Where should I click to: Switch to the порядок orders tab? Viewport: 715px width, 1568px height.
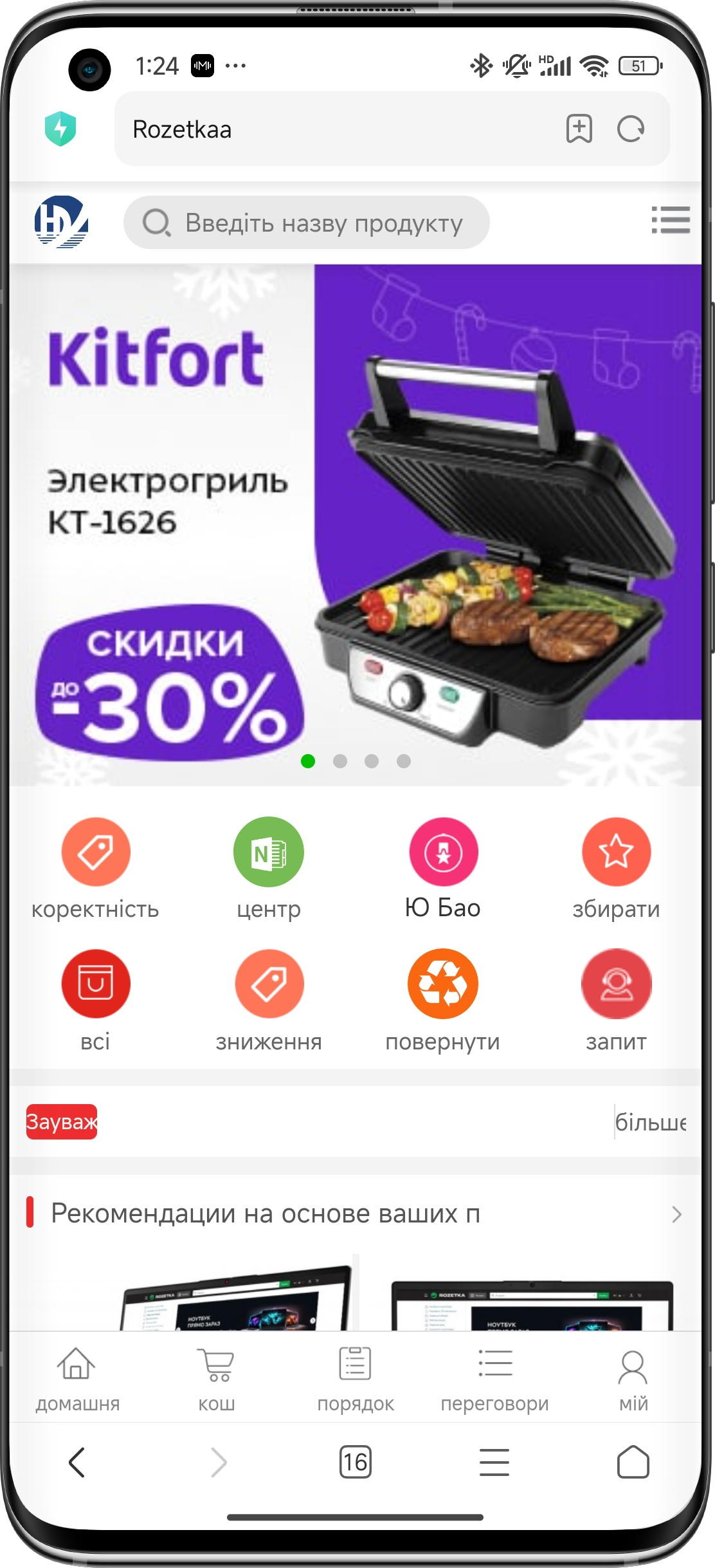pos(355,1379)
